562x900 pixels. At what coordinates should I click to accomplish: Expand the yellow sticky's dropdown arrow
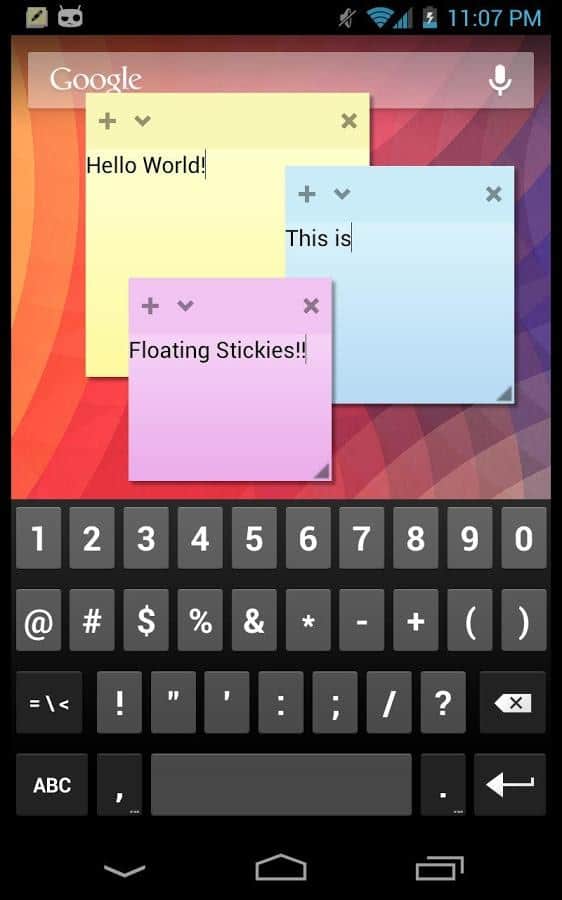point(142,121)
